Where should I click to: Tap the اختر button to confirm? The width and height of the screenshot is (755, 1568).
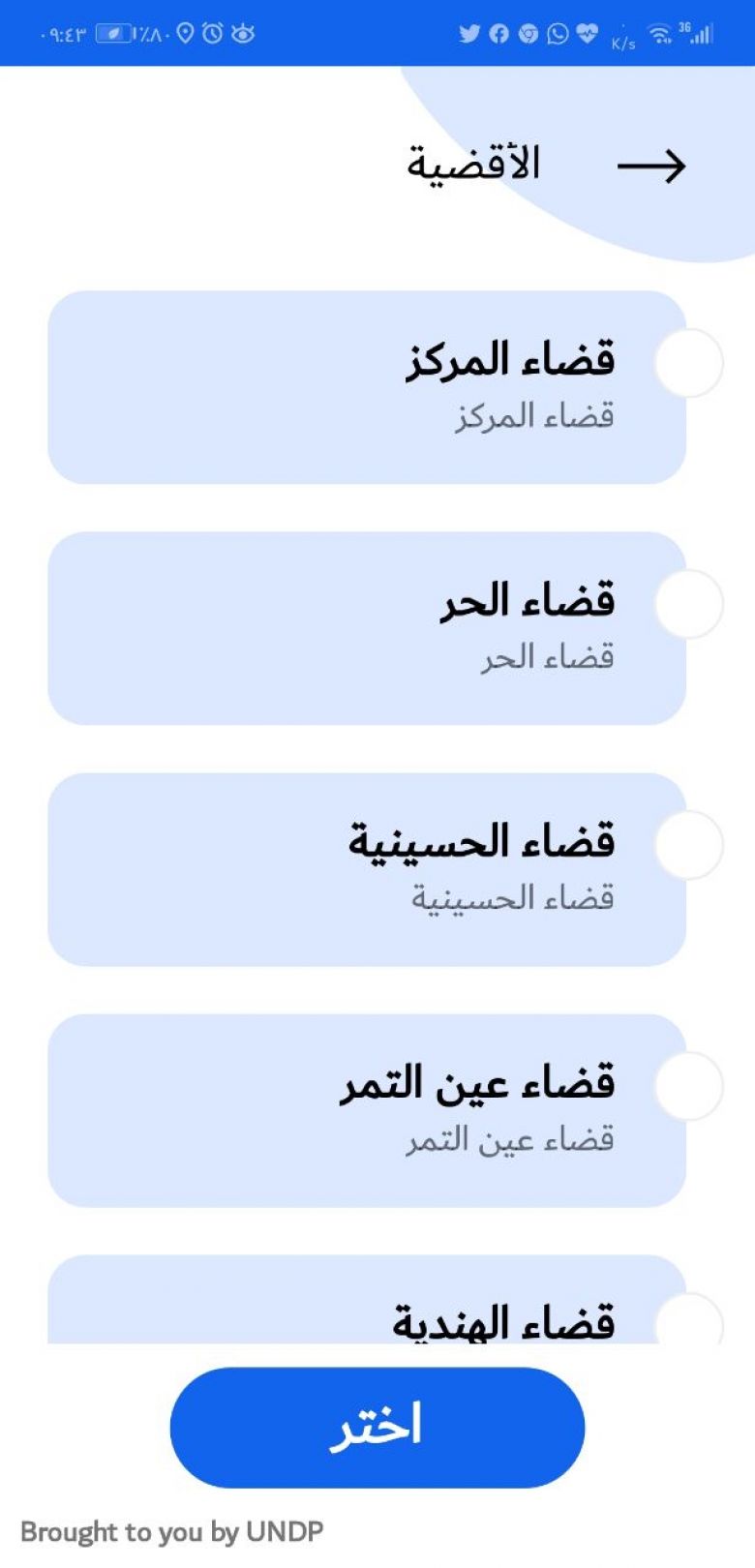coord(377,1427)
